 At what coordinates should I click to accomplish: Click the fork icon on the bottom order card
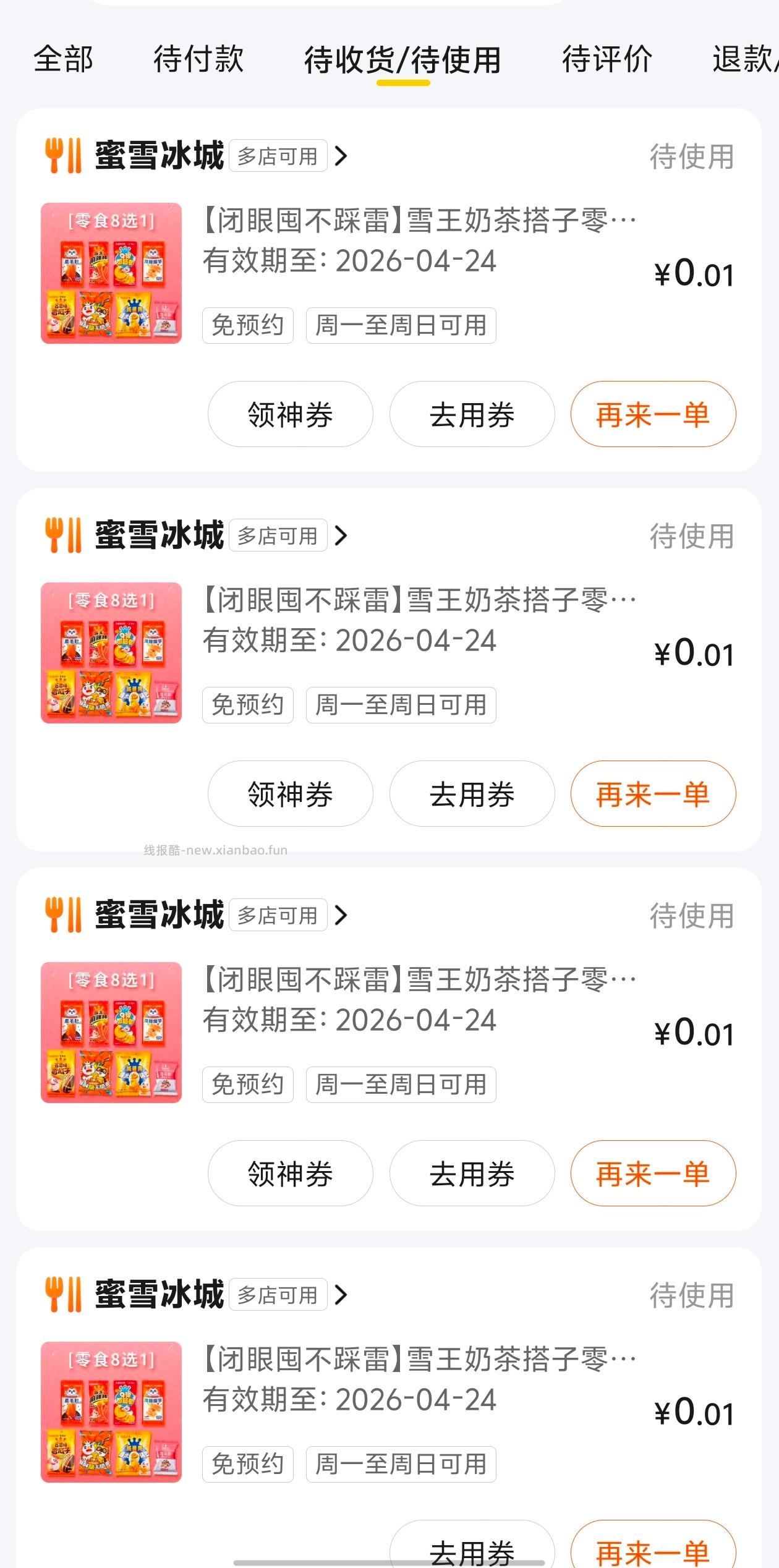[64, 1294]
